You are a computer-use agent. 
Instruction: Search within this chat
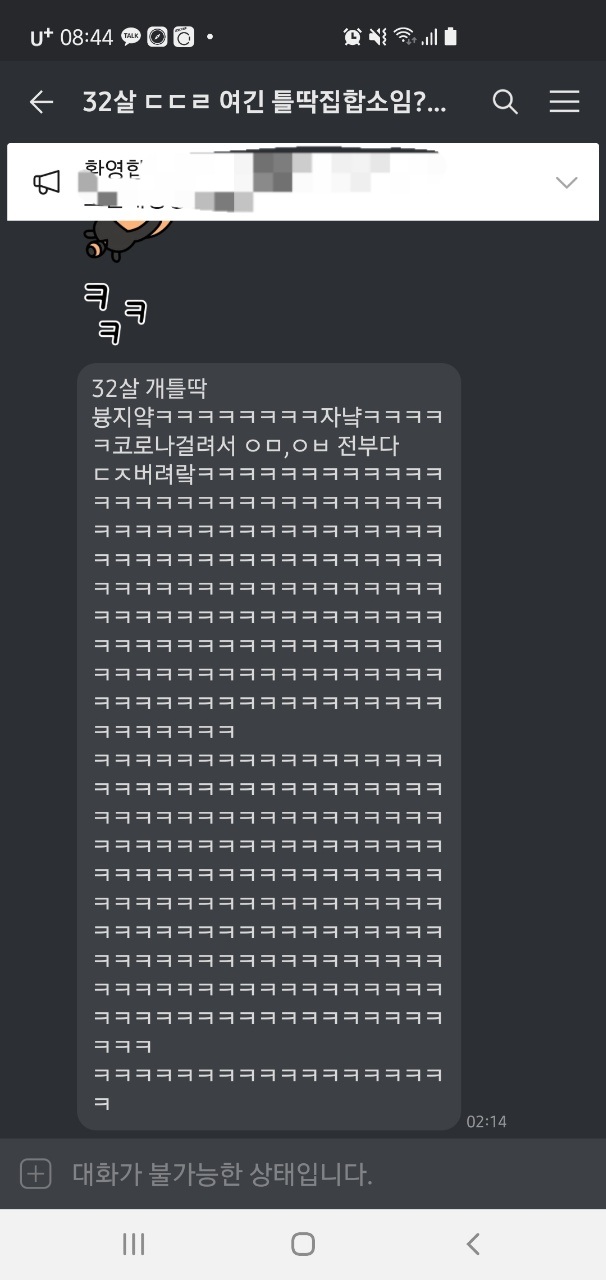(x=505, y=102)
